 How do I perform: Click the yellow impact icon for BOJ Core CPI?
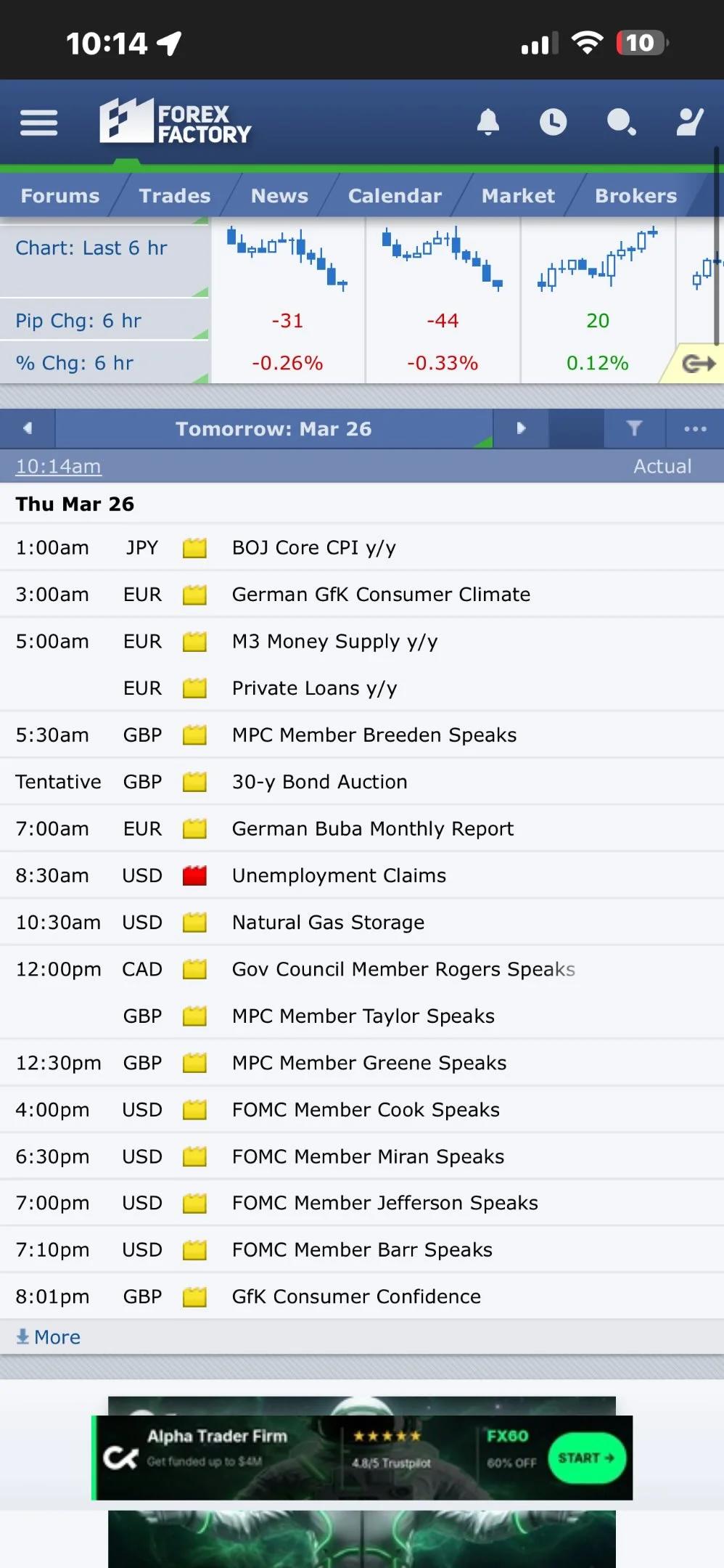point(194,547)
